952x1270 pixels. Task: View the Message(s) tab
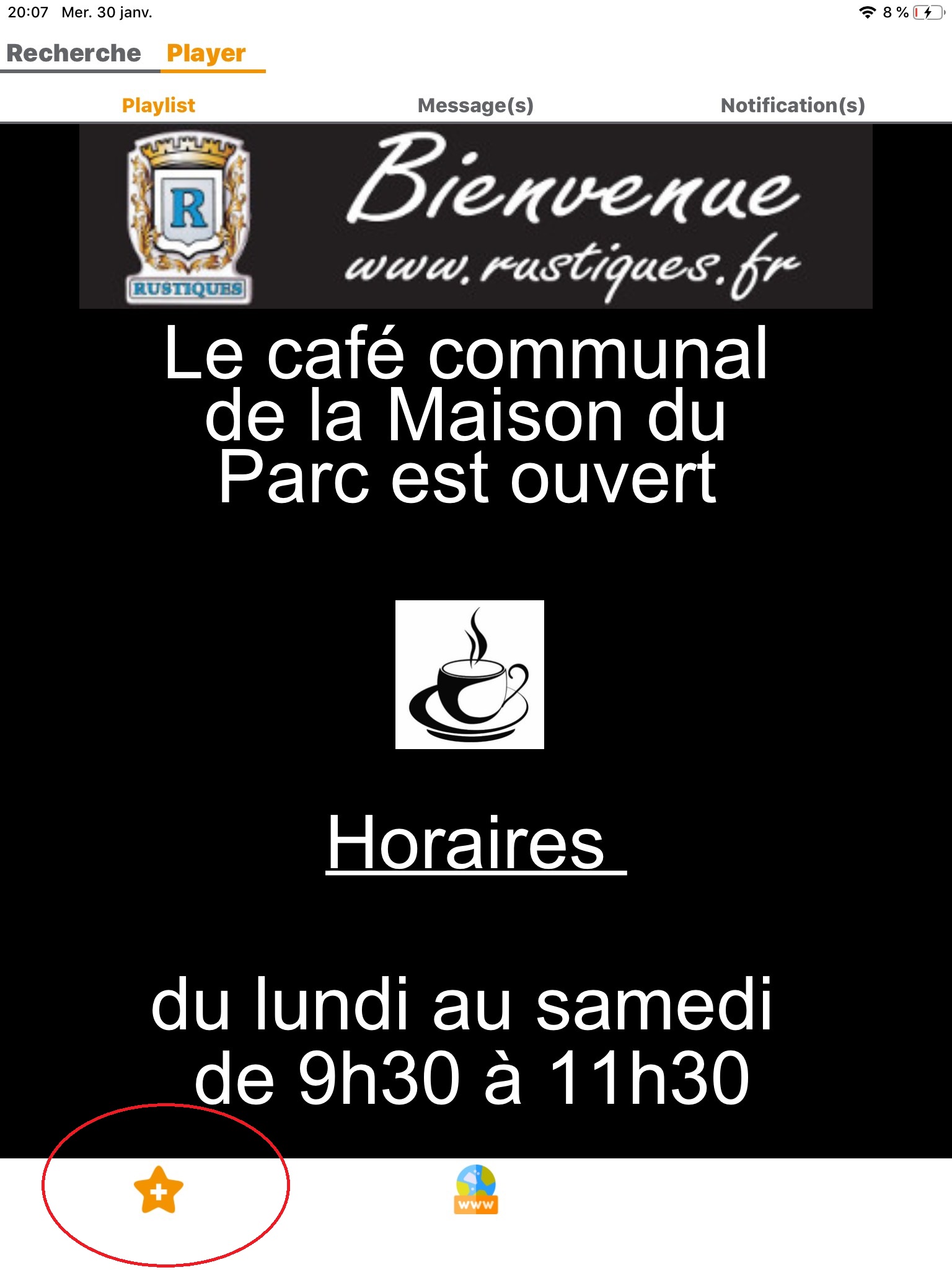(x=475, y=105)
